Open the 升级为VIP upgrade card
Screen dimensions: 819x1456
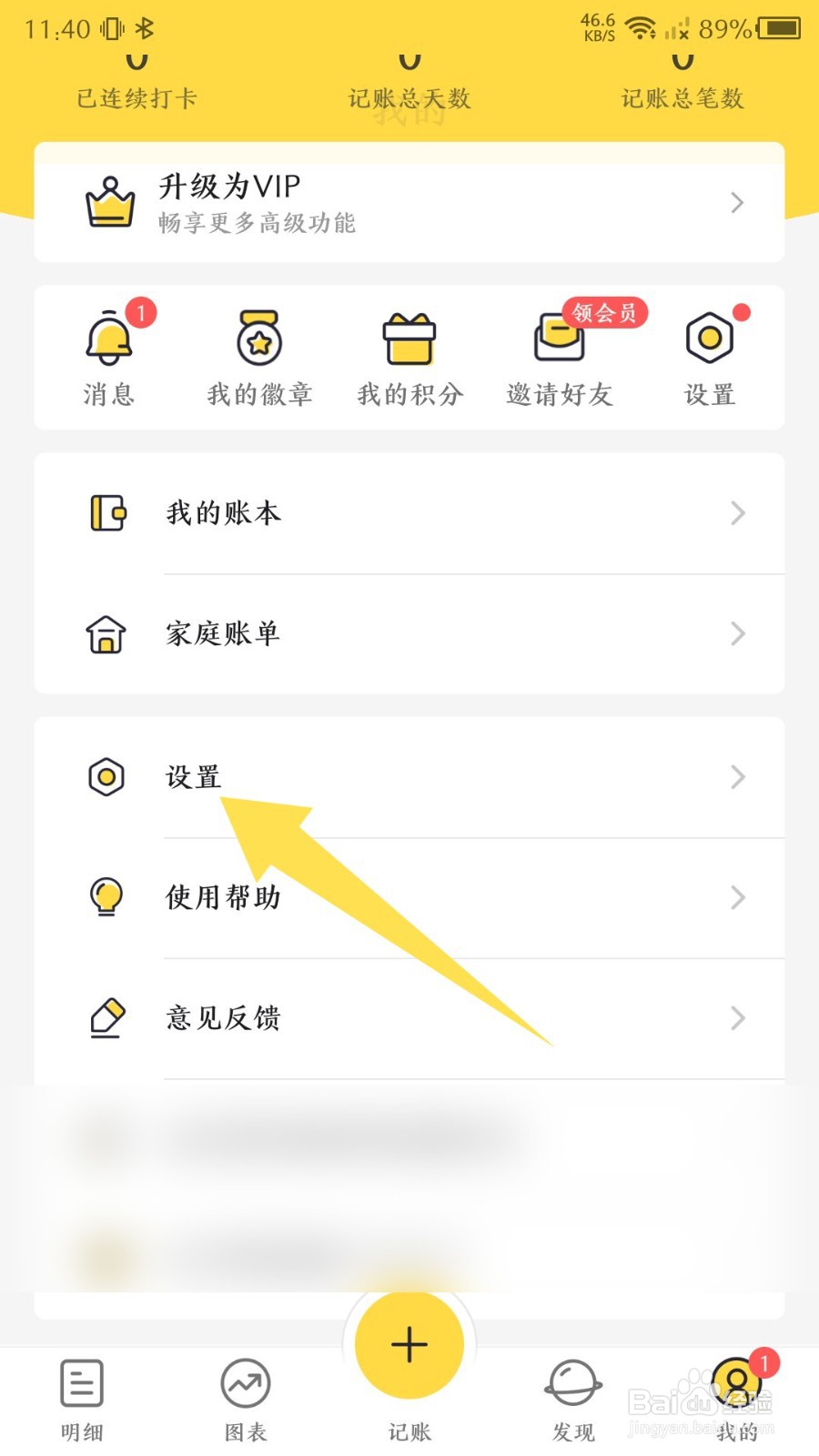[409, 202]
